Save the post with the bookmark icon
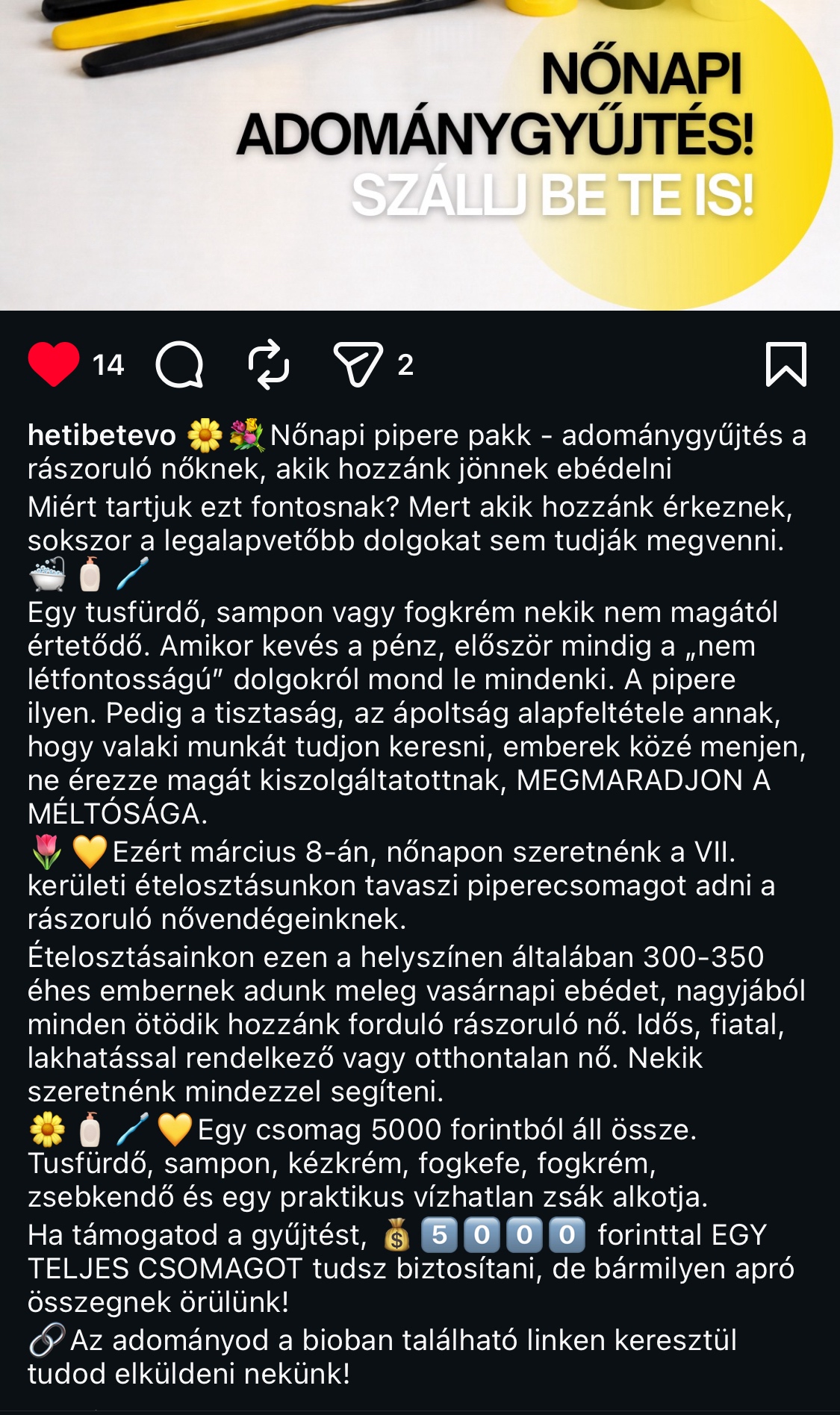Image resolution: width=840 pixels, height=1415 pixels. [786, 364]
